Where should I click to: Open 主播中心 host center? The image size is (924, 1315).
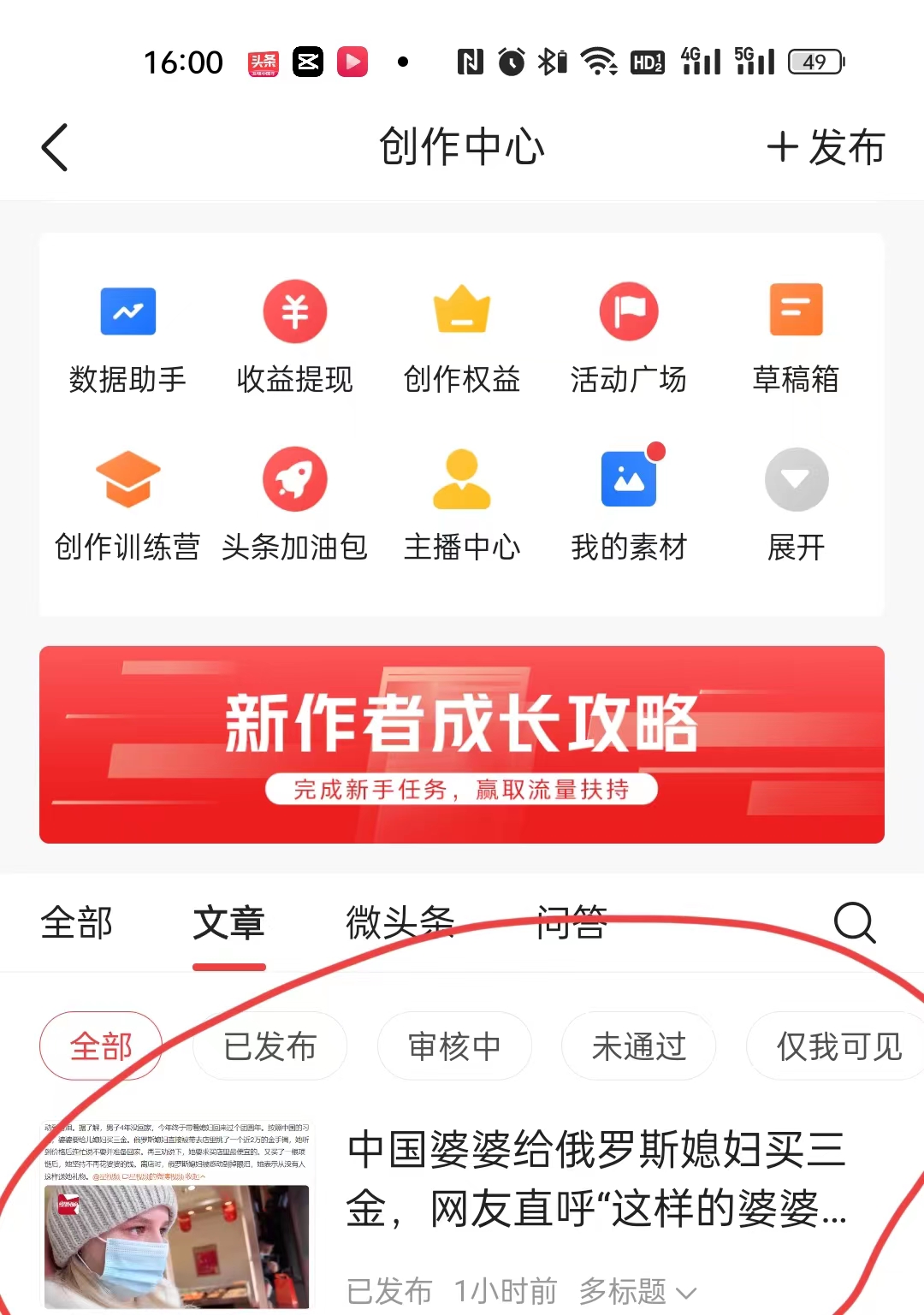[x=461, y=501]
